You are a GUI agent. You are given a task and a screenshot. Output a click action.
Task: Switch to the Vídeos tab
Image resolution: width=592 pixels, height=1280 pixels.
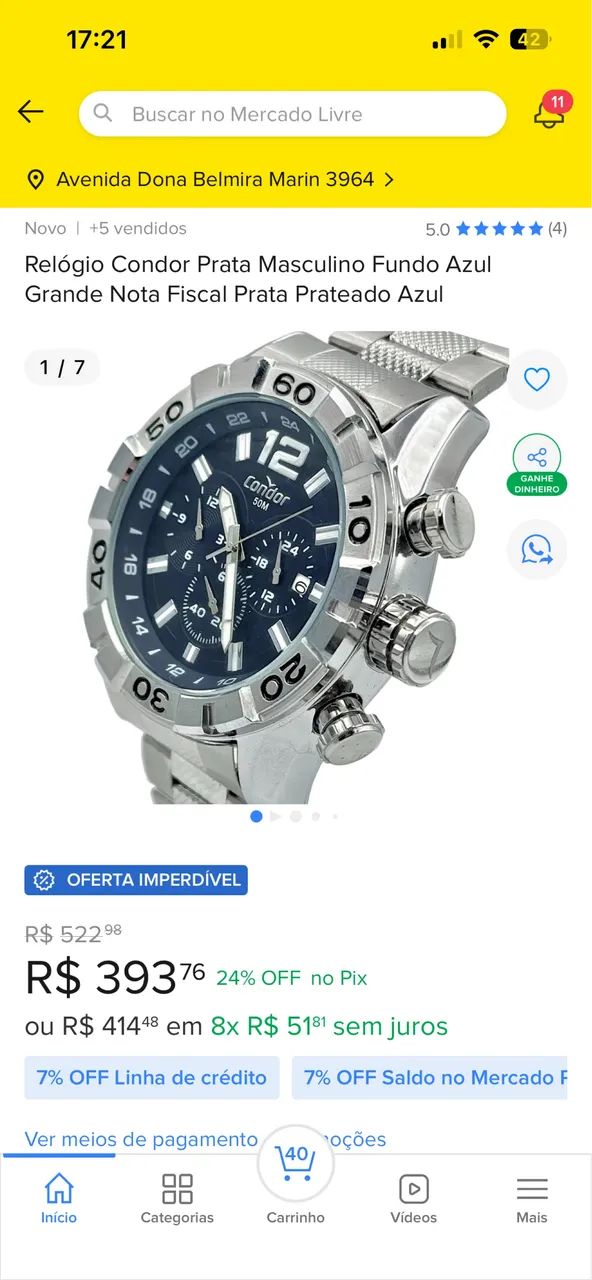click(414, 1198)
